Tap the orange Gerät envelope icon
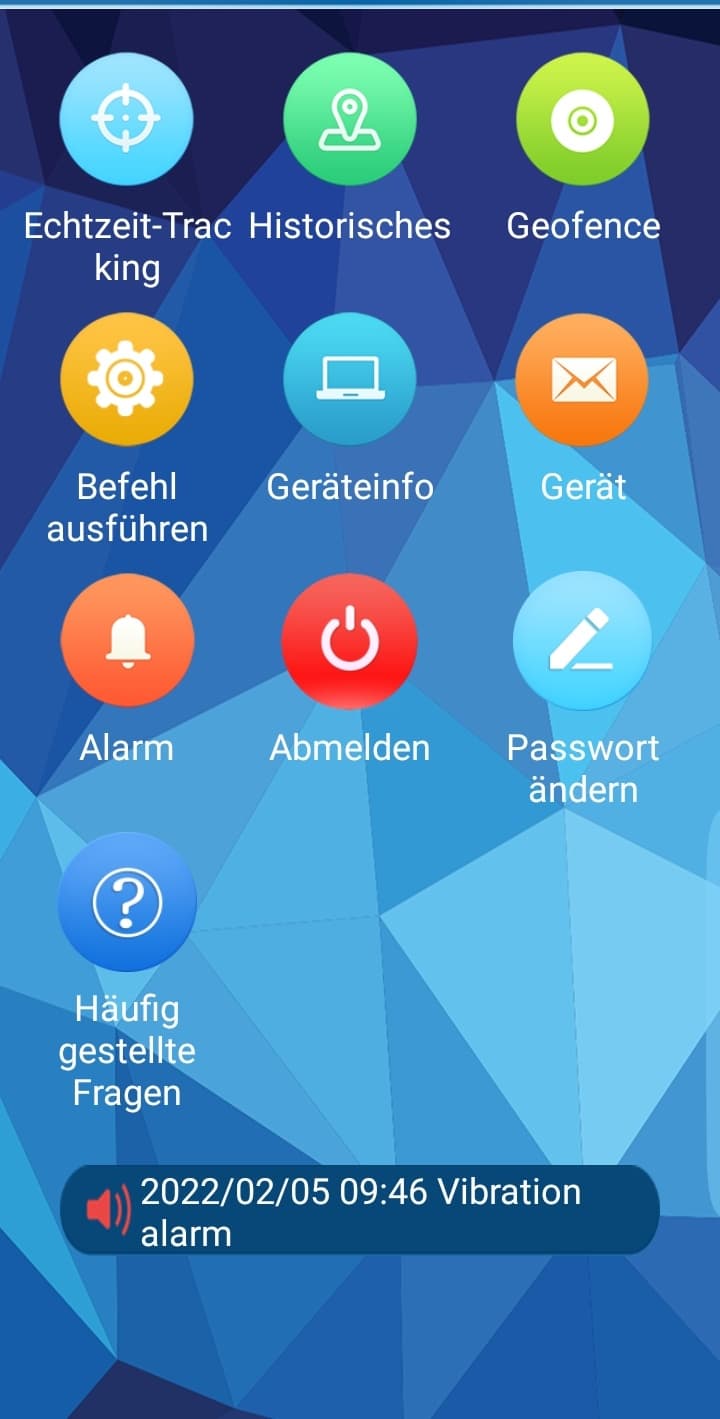This screenshot has height=1419, width=720. [582, 379]
